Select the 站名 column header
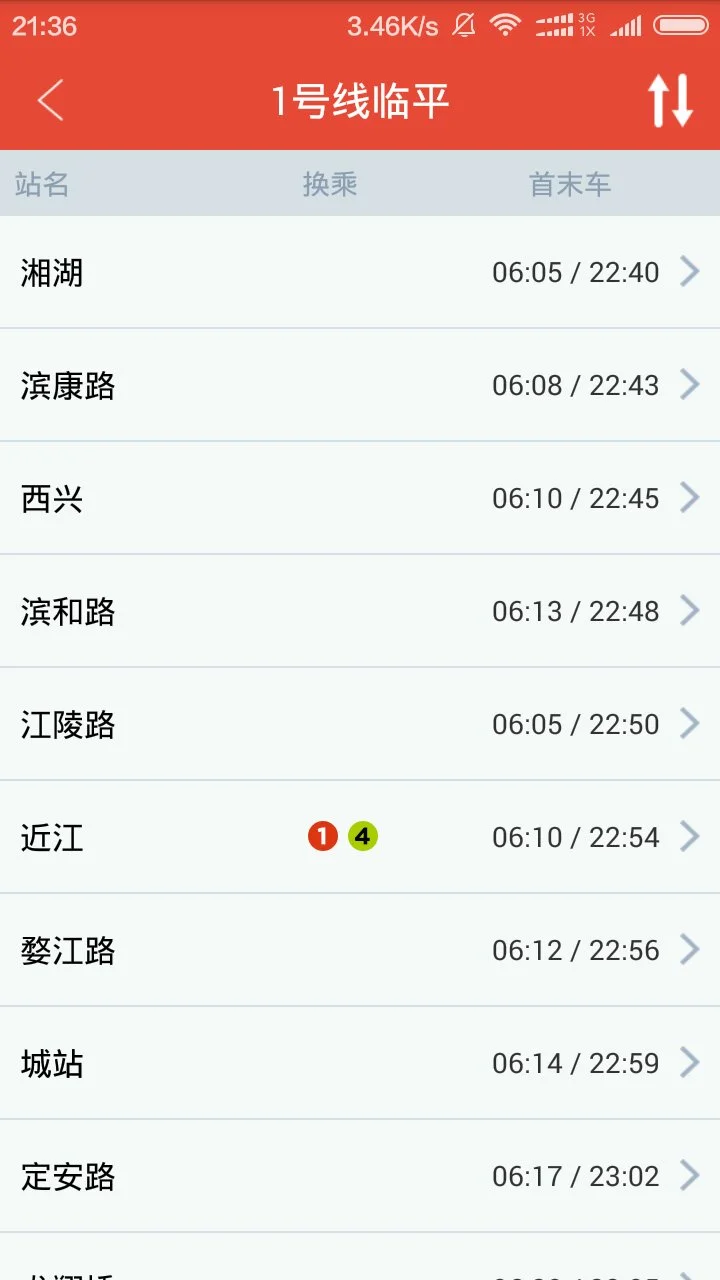 pyautogui.click(x=42, y=184)
